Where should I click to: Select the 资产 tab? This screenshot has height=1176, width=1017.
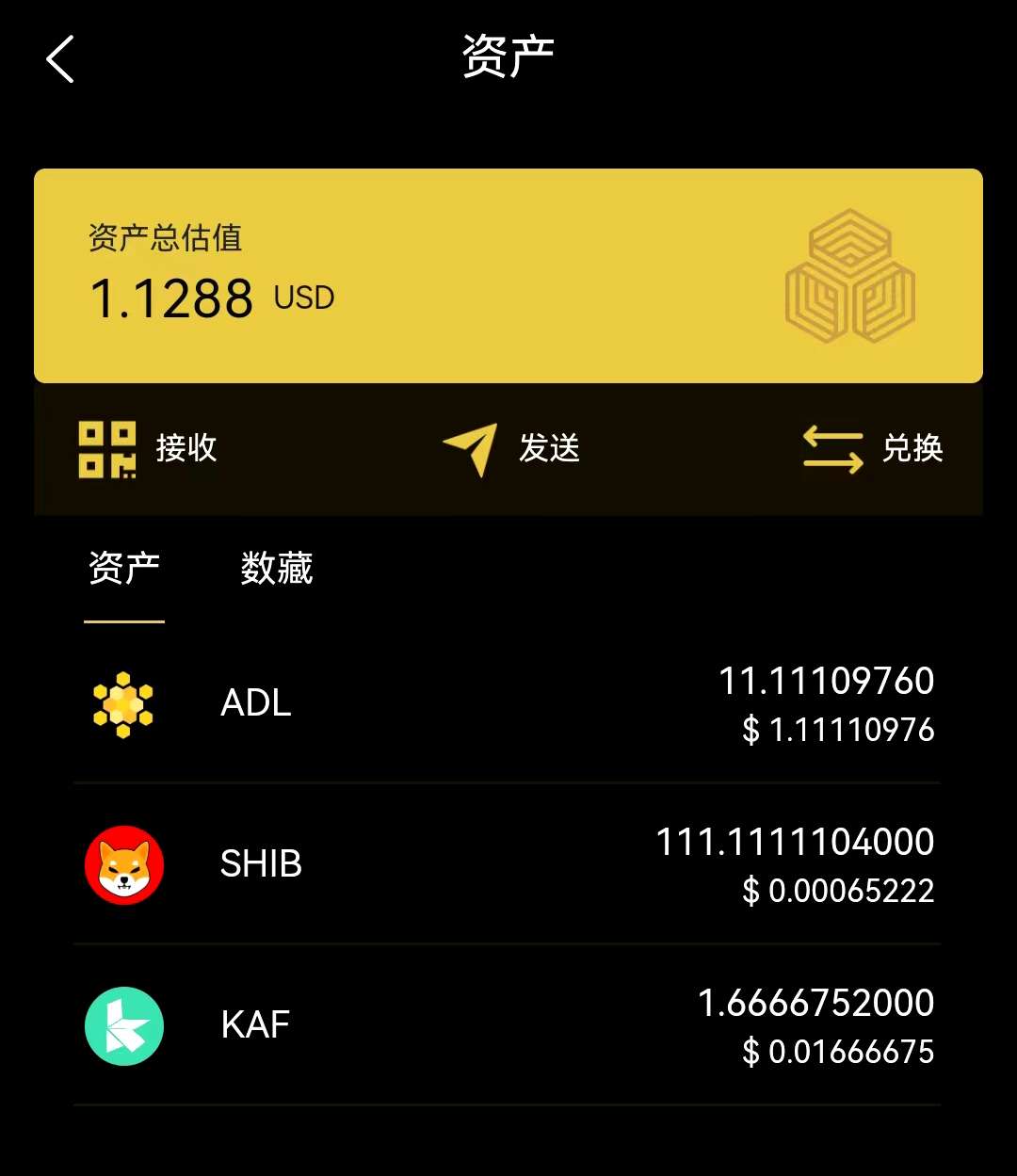point(124,569)
